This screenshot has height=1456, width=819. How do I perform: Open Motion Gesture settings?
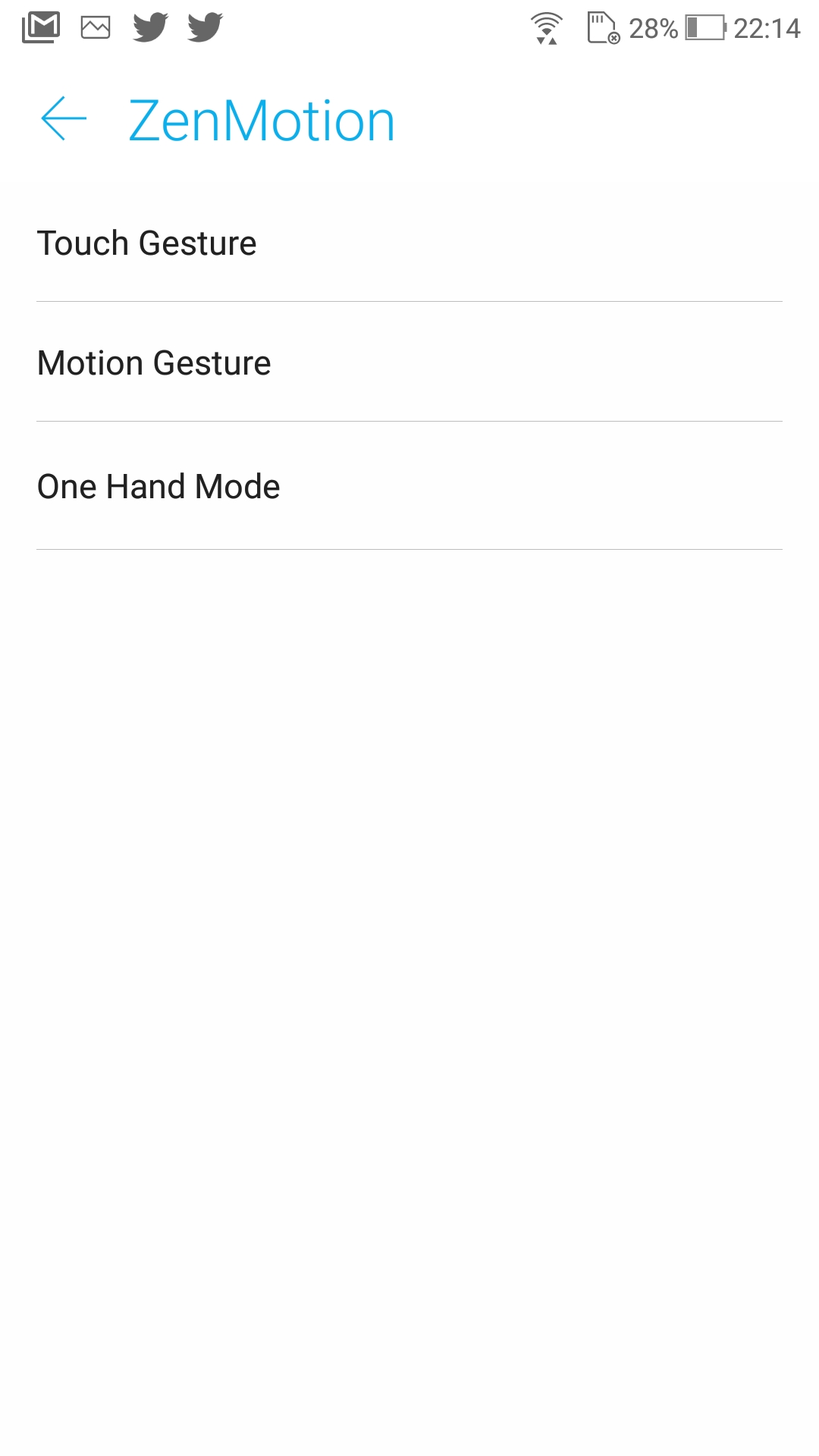point(409,362)
